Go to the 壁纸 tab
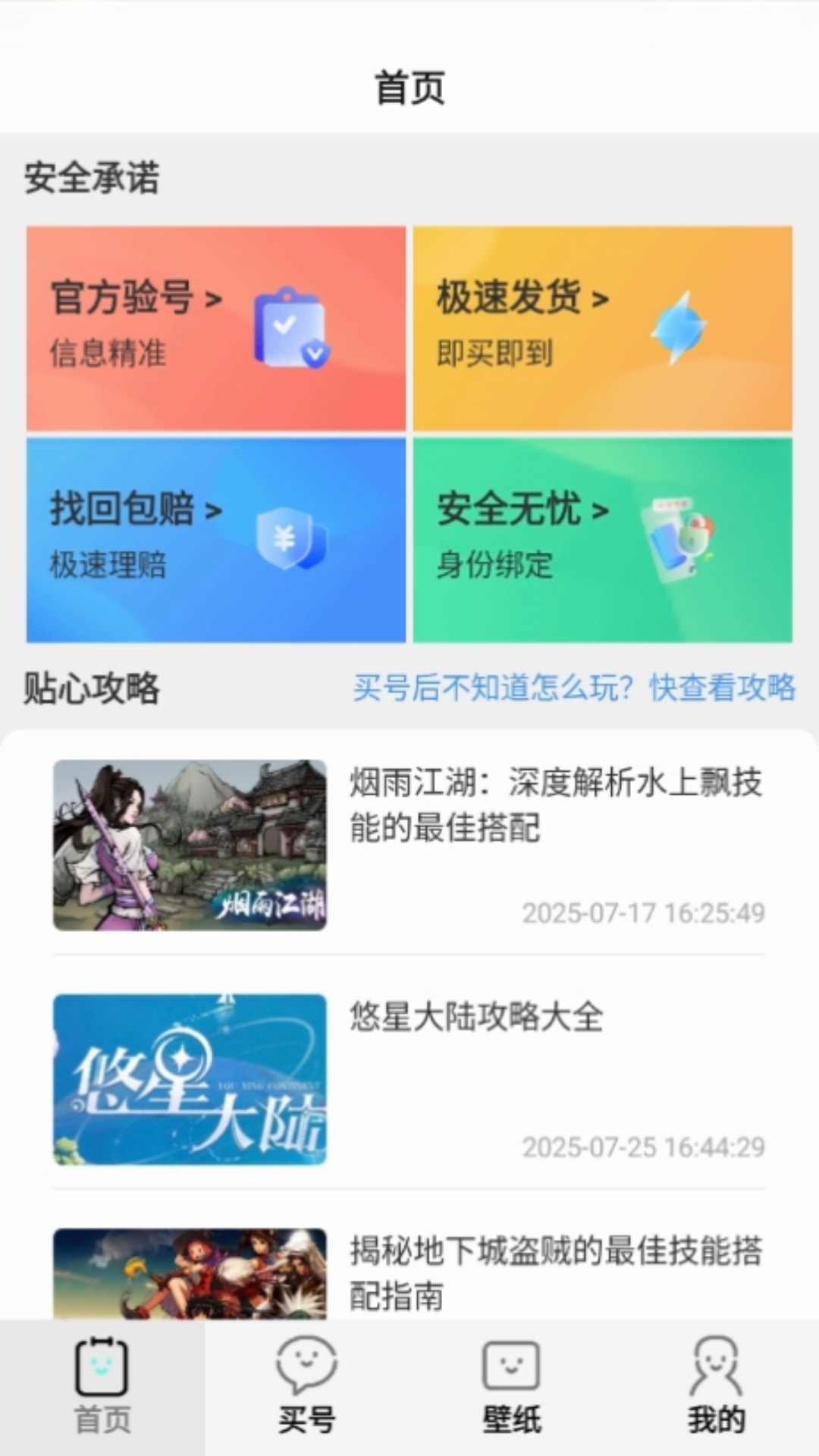The image size is (819, 1456). (x=512, y=1388)
